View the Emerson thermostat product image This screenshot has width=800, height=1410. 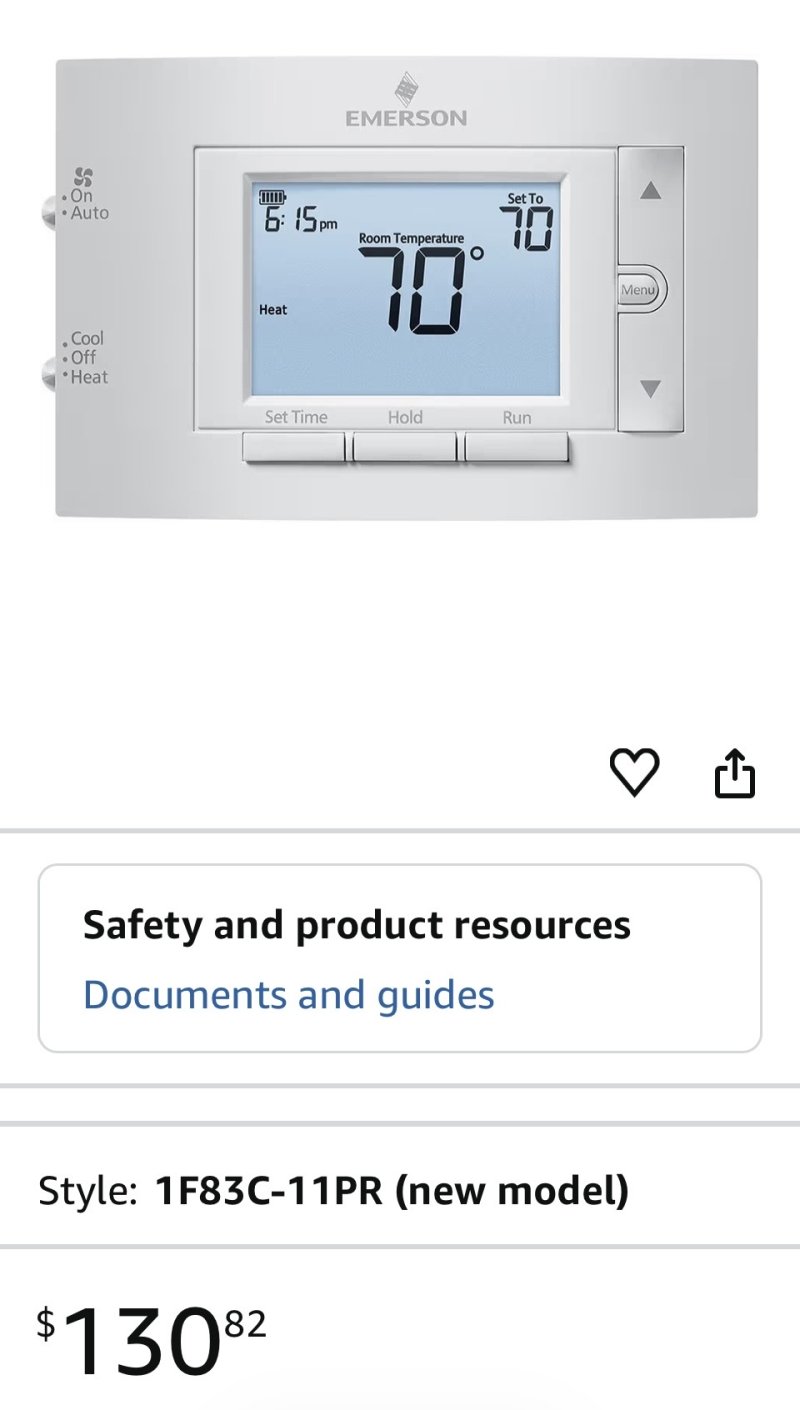pyautogui.click(x=406, y=290)
